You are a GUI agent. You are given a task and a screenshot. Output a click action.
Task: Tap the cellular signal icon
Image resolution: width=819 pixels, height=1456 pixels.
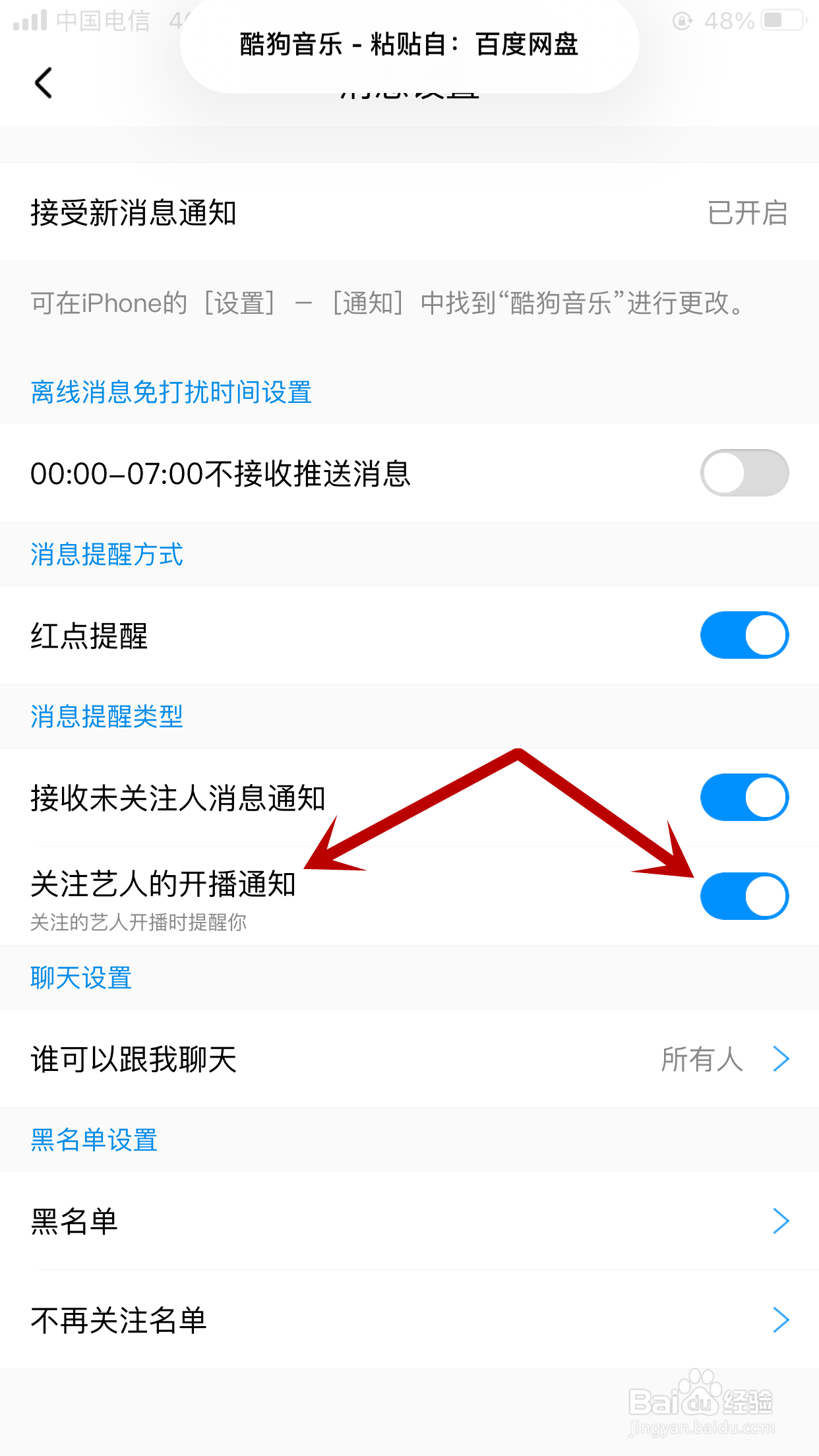coord(30,20)
